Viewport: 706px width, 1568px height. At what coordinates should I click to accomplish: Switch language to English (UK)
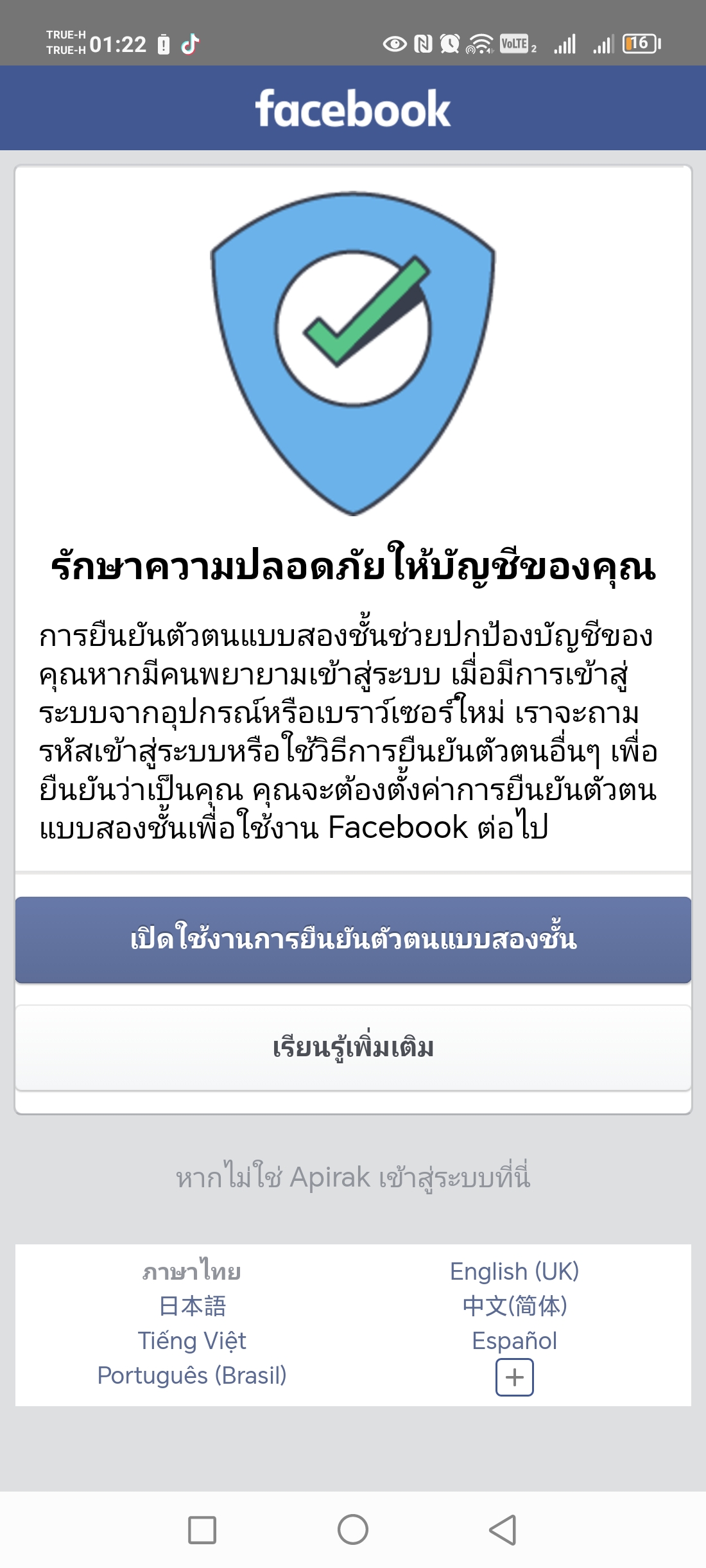[514, 1271]
